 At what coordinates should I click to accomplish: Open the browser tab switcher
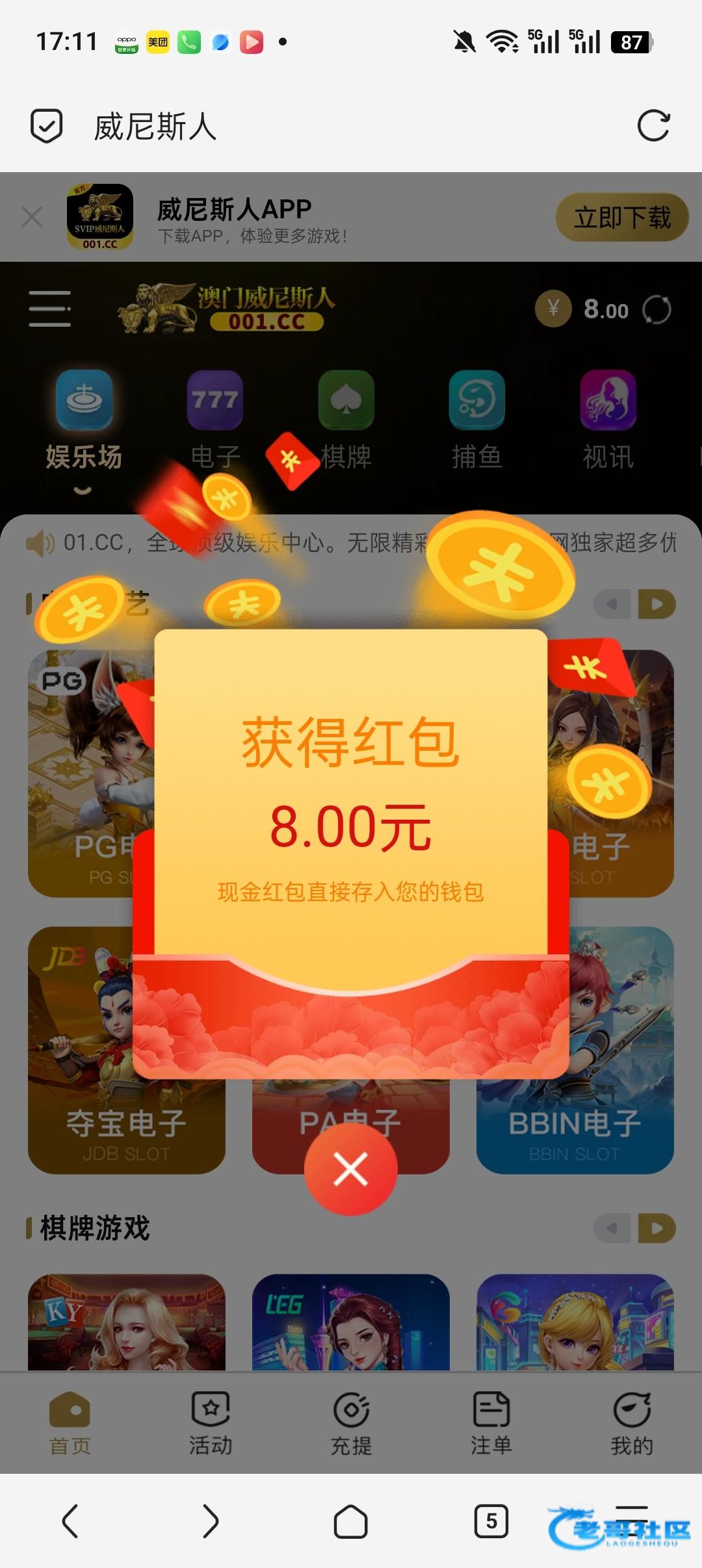[491, 1521]
